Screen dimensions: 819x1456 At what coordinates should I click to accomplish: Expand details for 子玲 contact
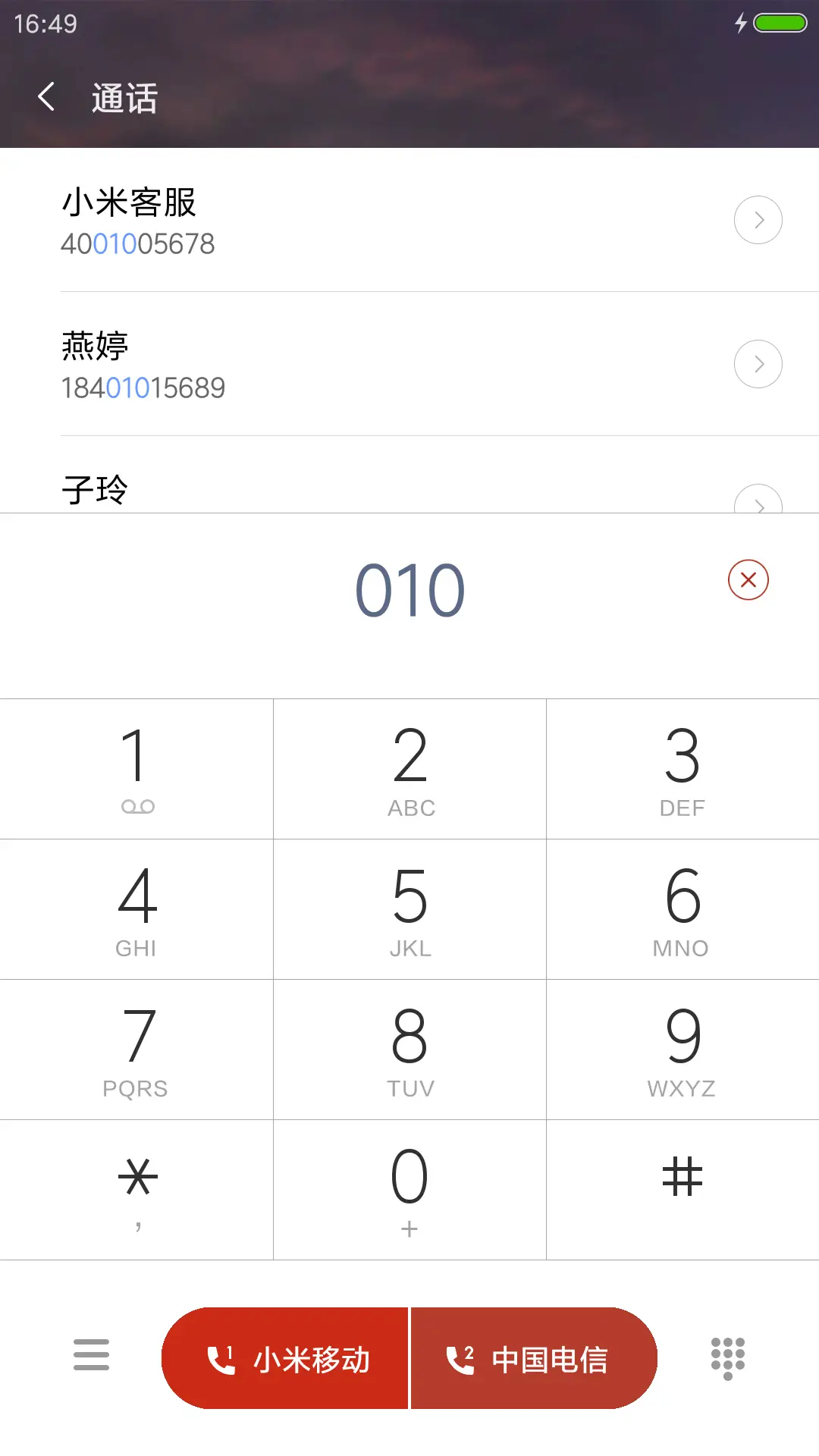pyautogui.click(x=758, y=507)
